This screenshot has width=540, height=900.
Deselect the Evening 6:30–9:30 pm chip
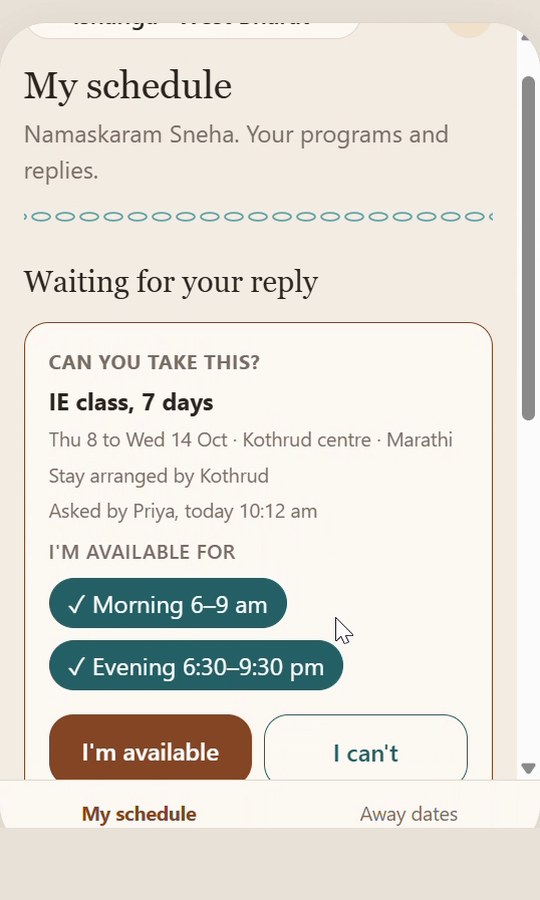[x=196, y=665]
